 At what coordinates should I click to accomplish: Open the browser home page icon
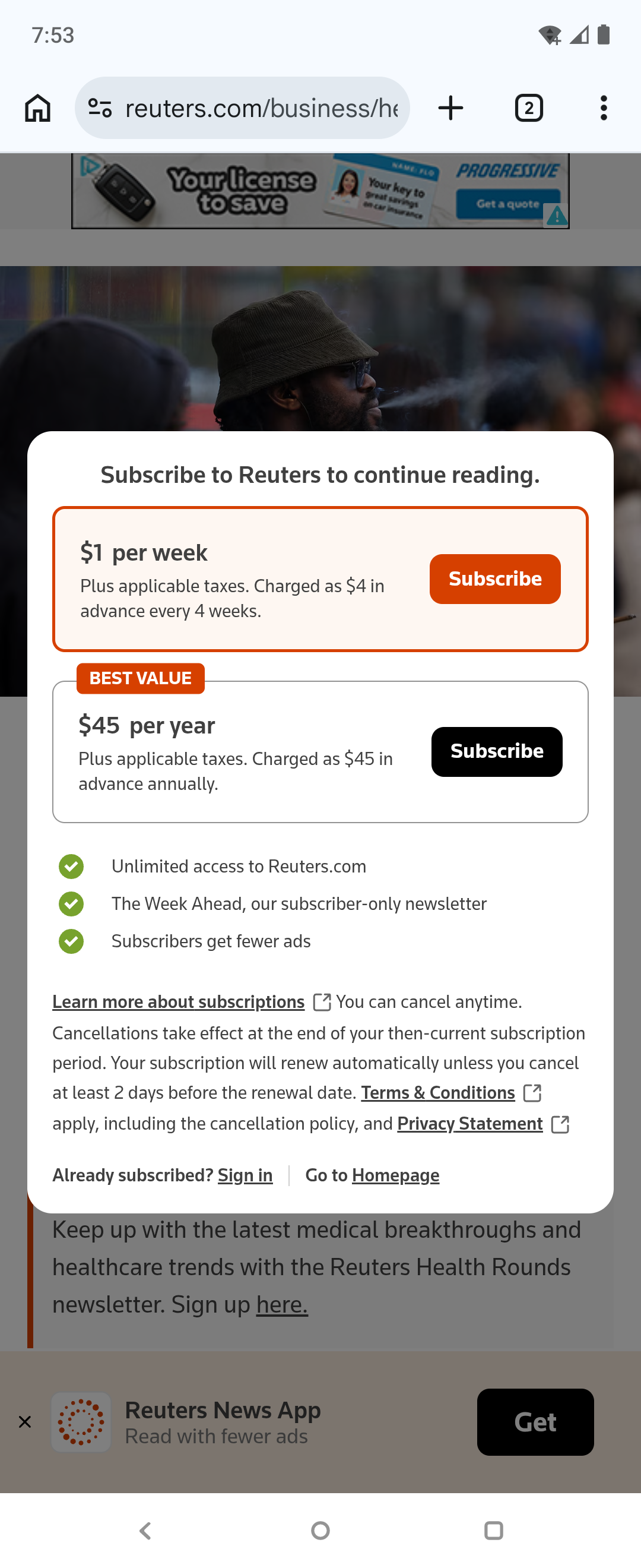point(37,108)
